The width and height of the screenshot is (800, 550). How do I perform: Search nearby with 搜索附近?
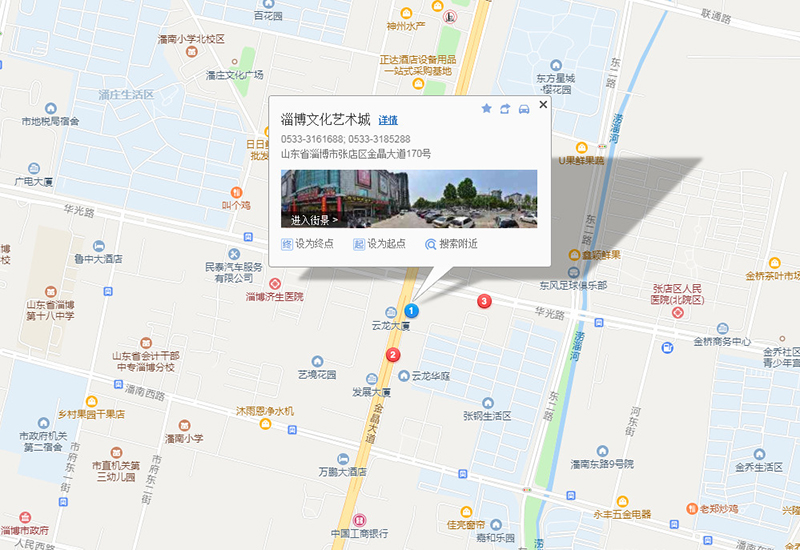(x=452, y=244)
